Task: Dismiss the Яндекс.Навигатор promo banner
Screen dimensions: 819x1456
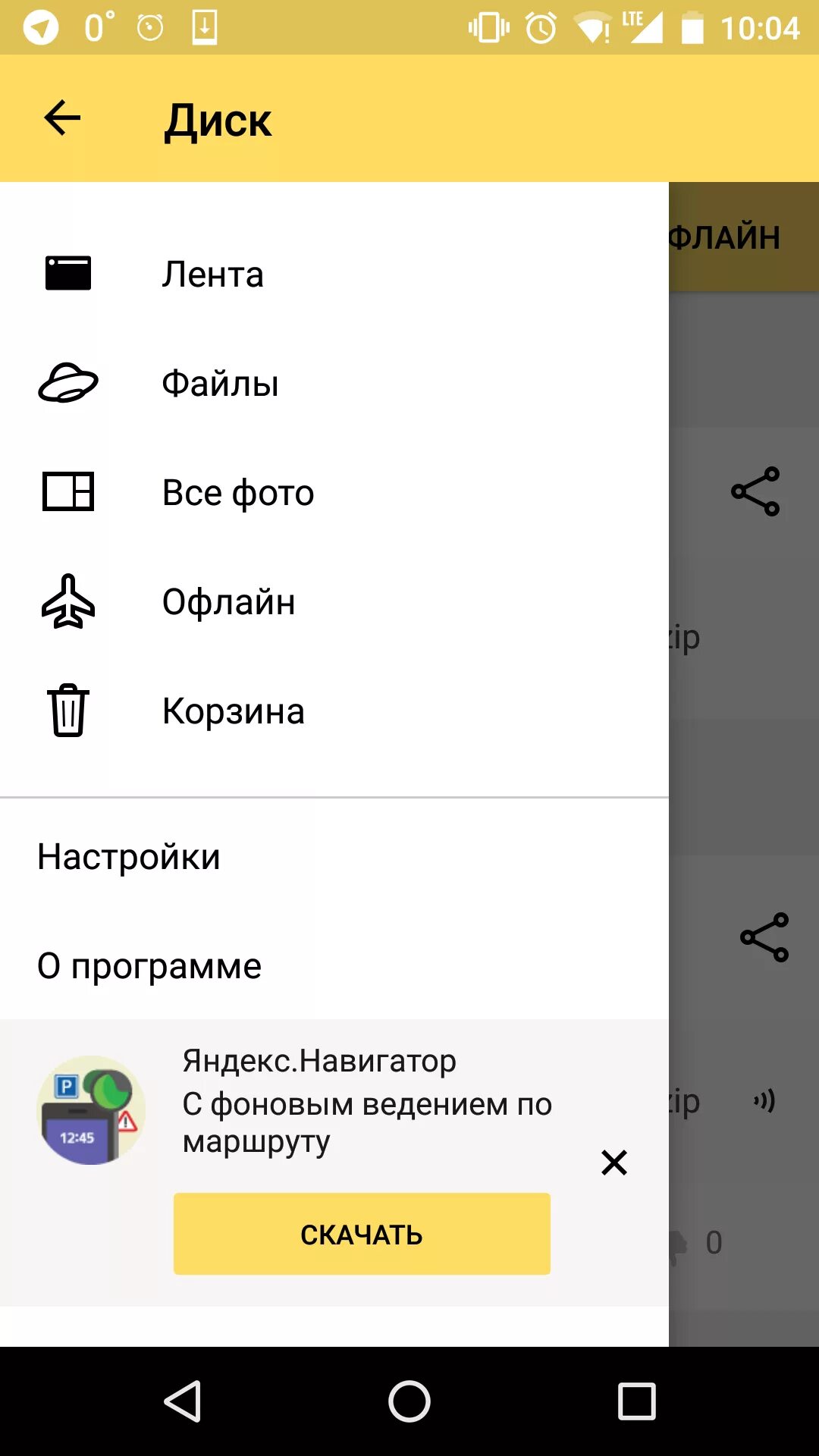Action: coord(613,1162)
